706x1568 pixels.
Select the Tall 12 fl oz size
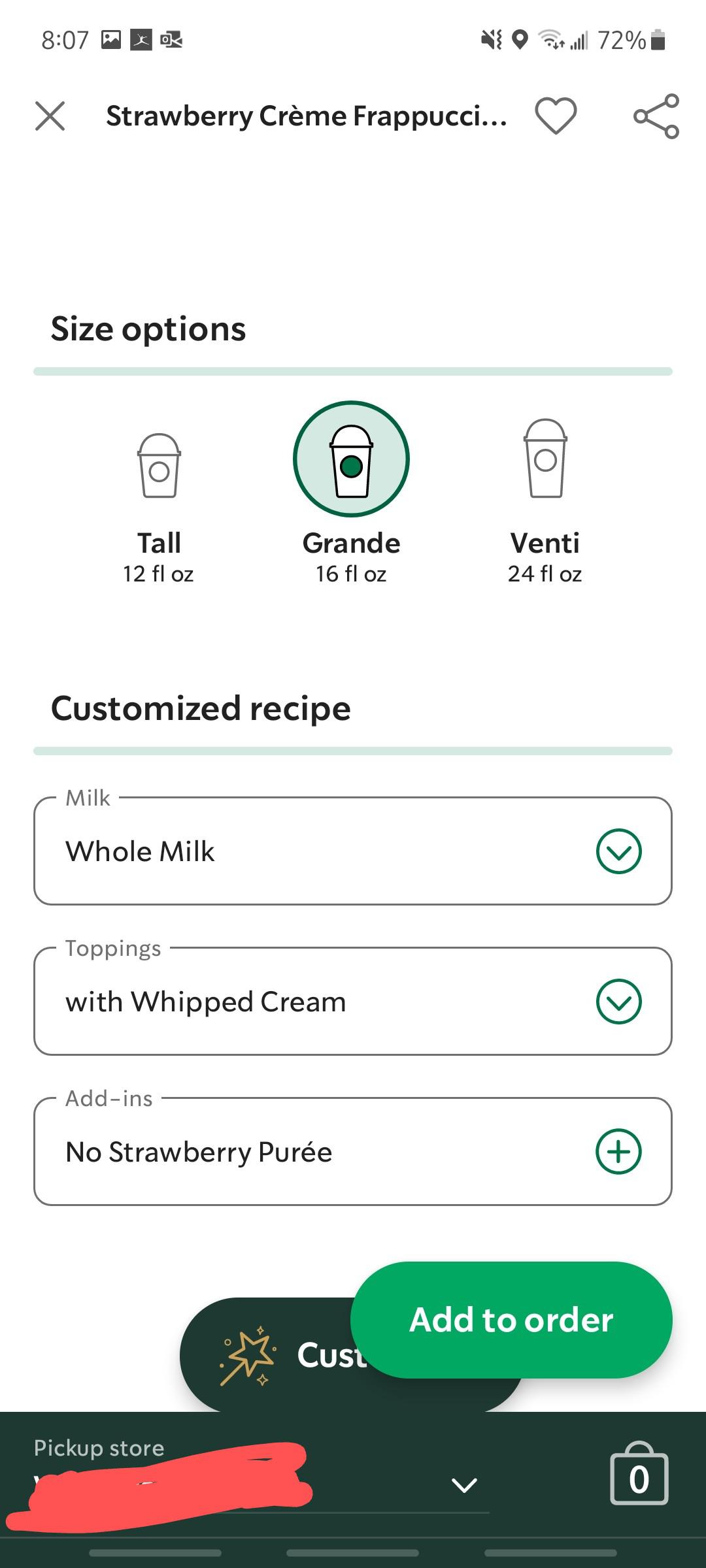(159, 465)
